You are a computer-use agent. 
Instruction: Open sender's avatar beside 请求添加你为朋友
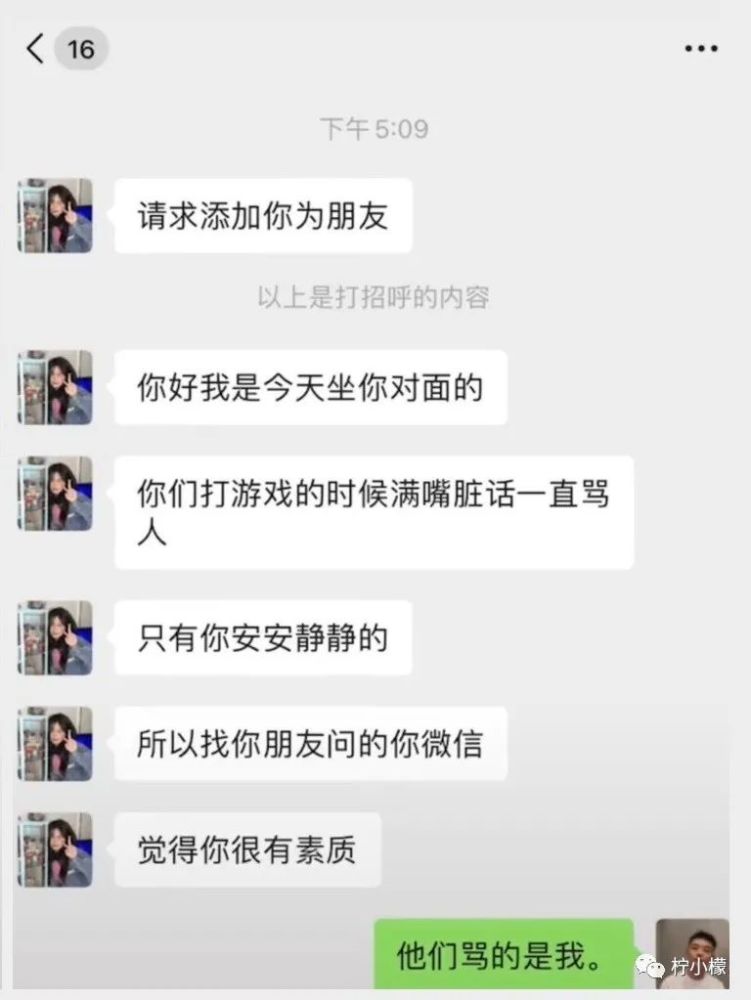[55, 215]
